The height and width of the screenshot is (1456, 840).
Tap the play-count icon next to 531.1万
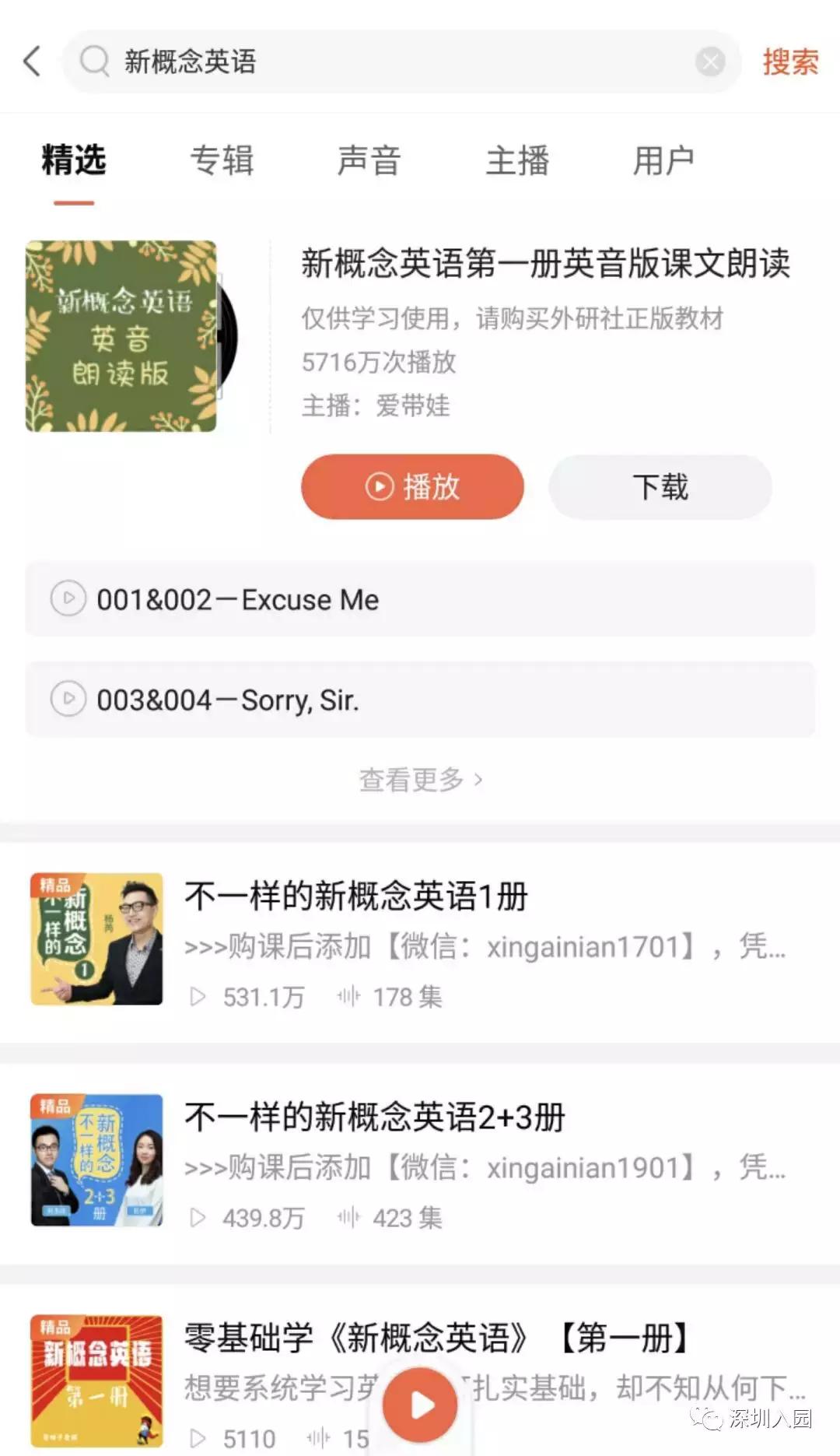point(199,997)
